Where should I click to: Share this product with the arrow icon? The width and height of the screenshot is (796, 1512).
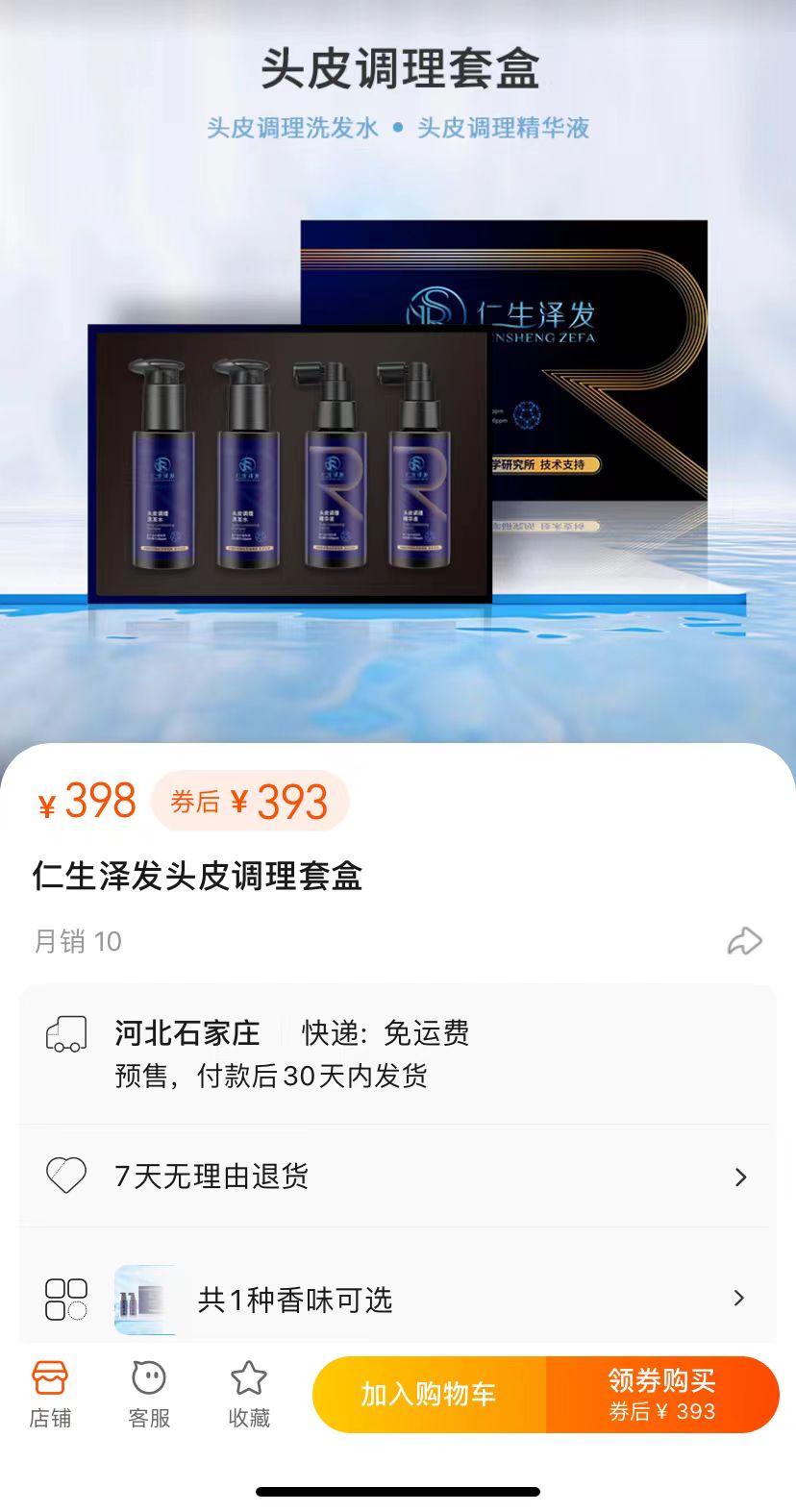tap(744, 941)
